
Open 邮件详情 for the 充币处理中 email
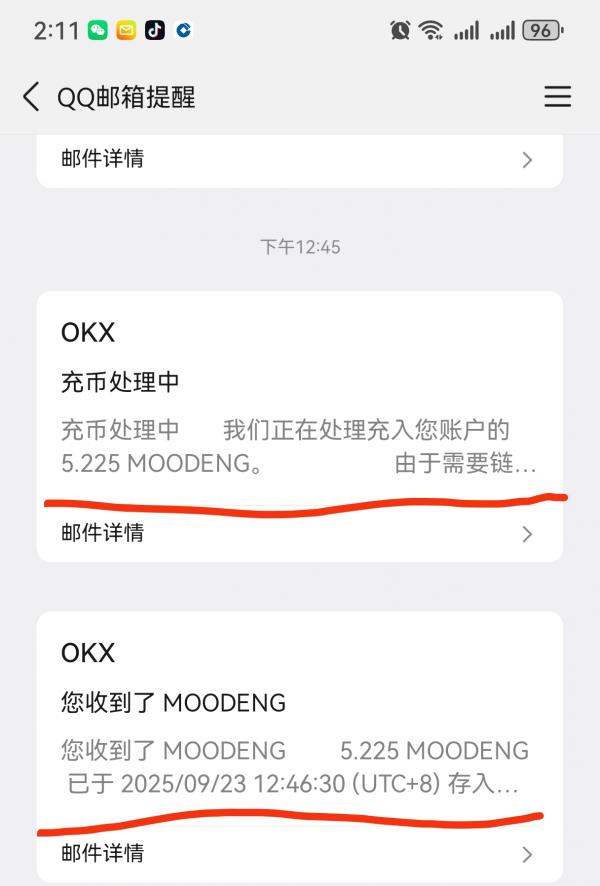coord(300,533)
